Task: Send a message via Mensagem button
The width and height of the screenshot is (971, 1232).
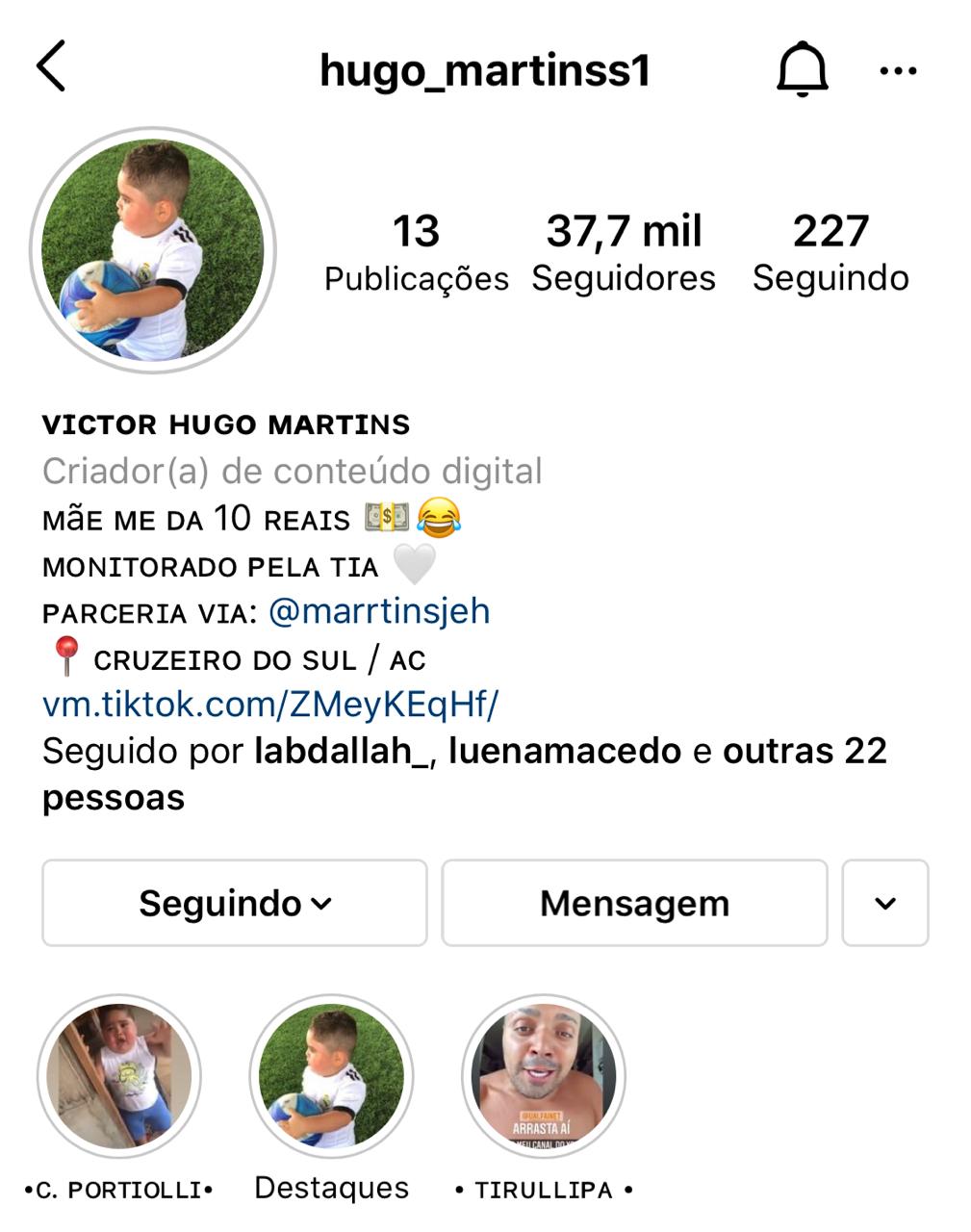Action: click(634, 903)
